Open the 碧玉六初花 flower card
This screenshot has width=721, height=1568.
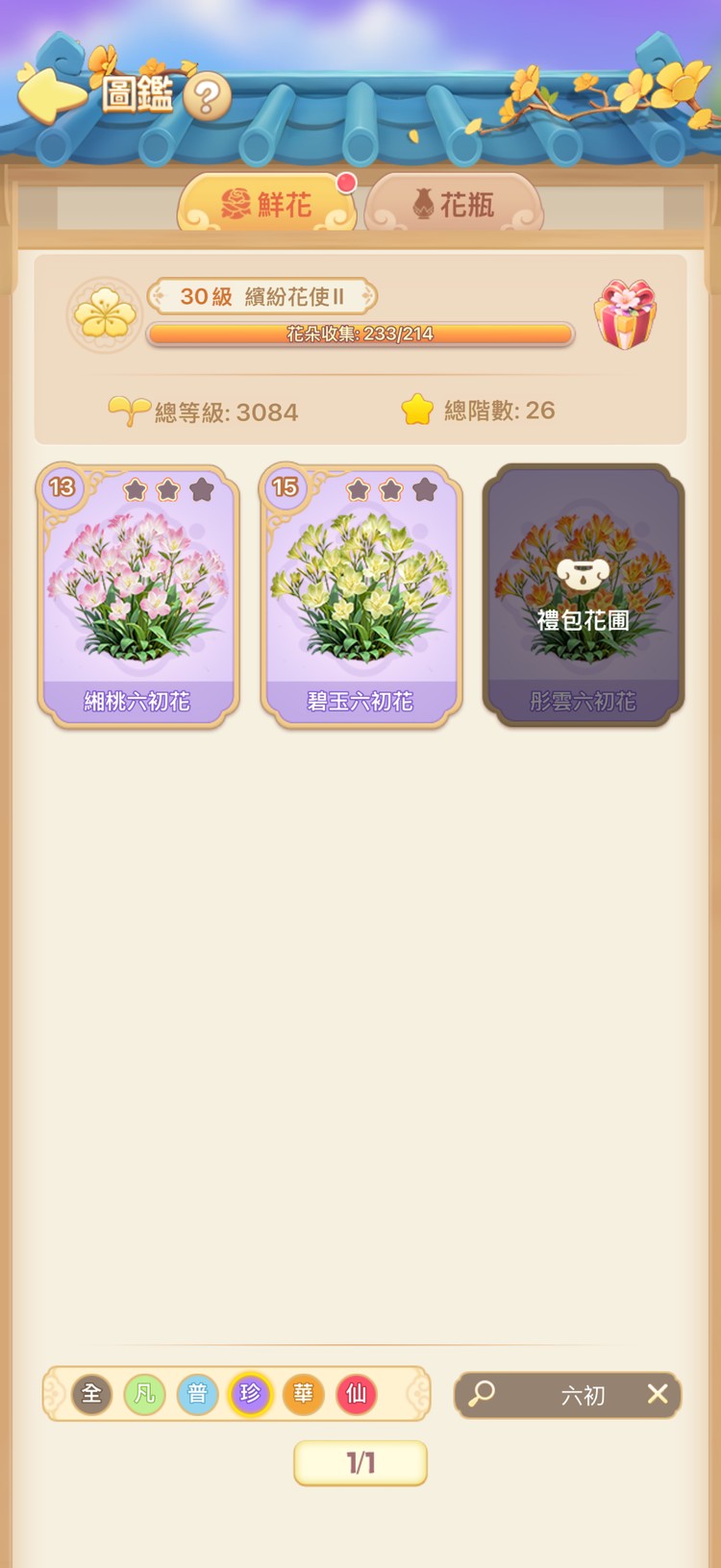pos(360,596)
